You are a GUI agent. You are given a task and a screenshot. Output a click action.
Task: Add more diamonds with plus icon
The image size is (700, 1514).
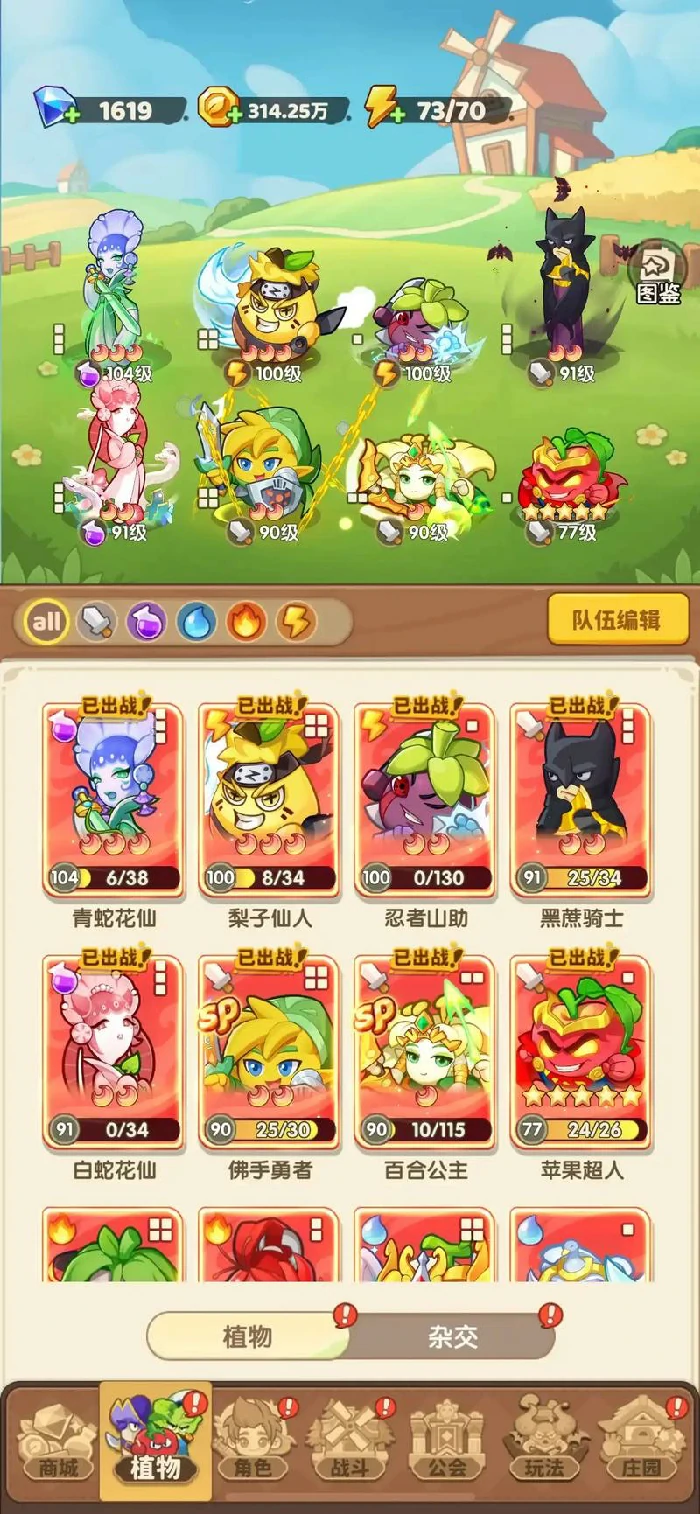click(x=68, y=116)
